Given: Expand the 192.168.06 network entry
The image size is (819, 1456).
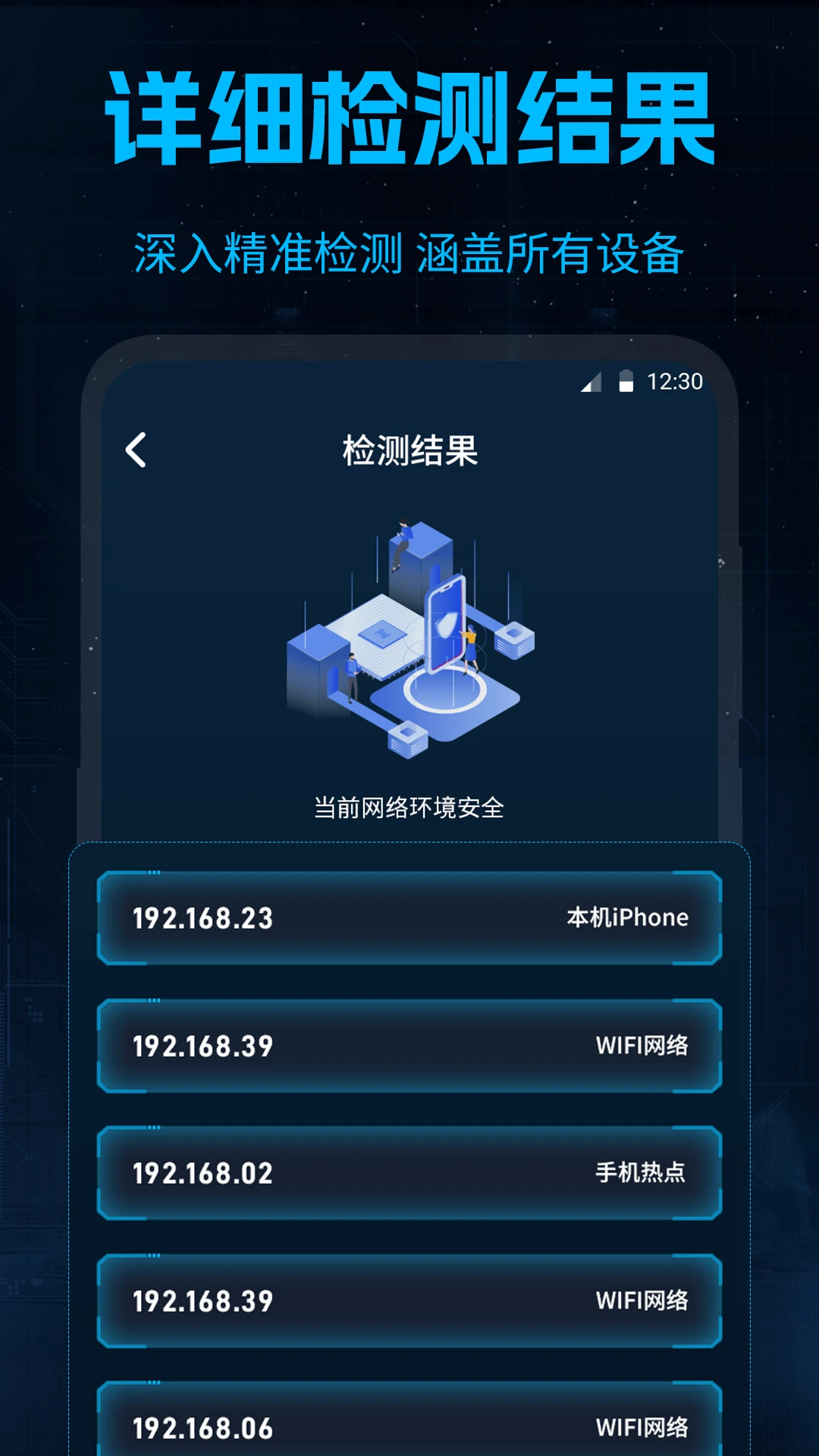Looking at the screenshot, I should pyautogui.click(x=205, y=1424).
